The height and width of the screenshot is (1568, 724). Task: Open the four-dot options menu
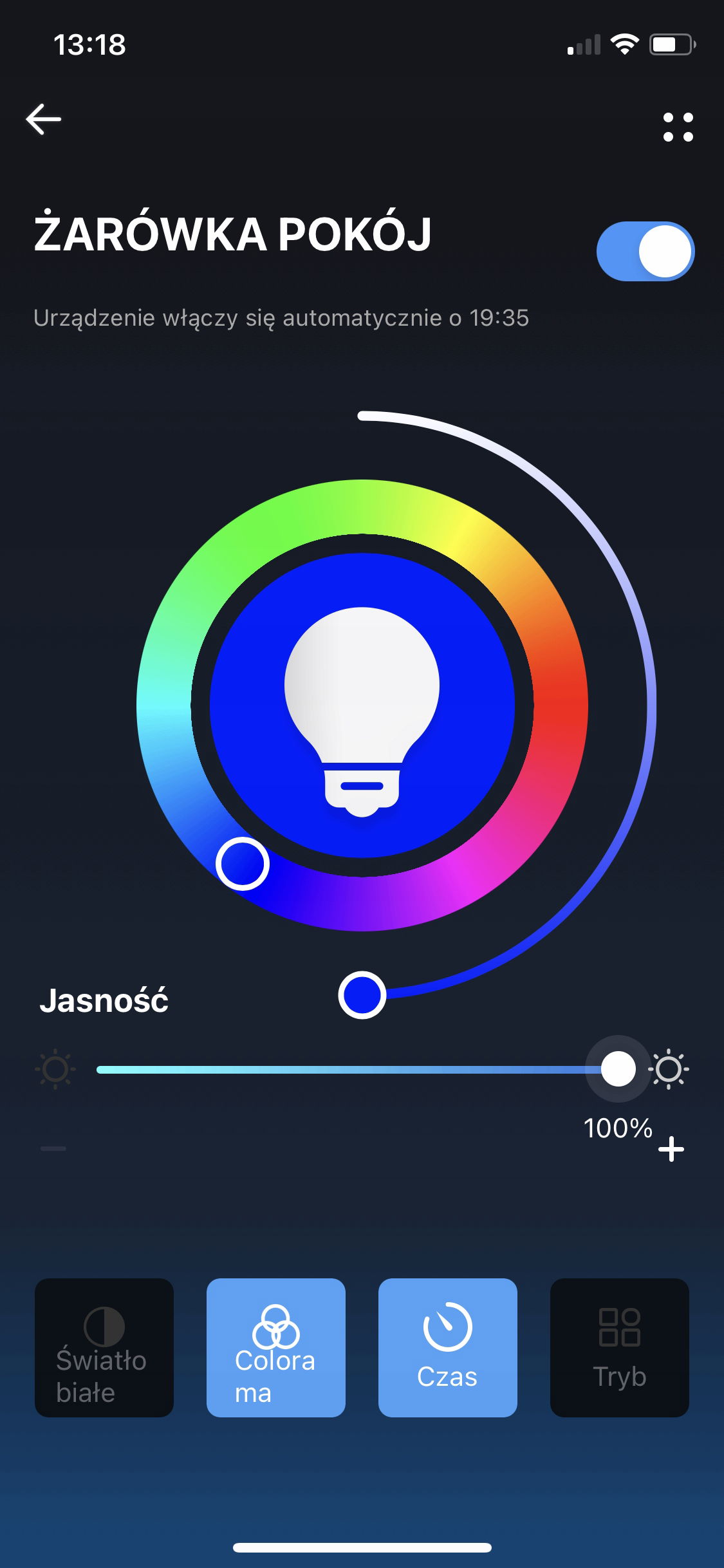[x=678, y=127]
